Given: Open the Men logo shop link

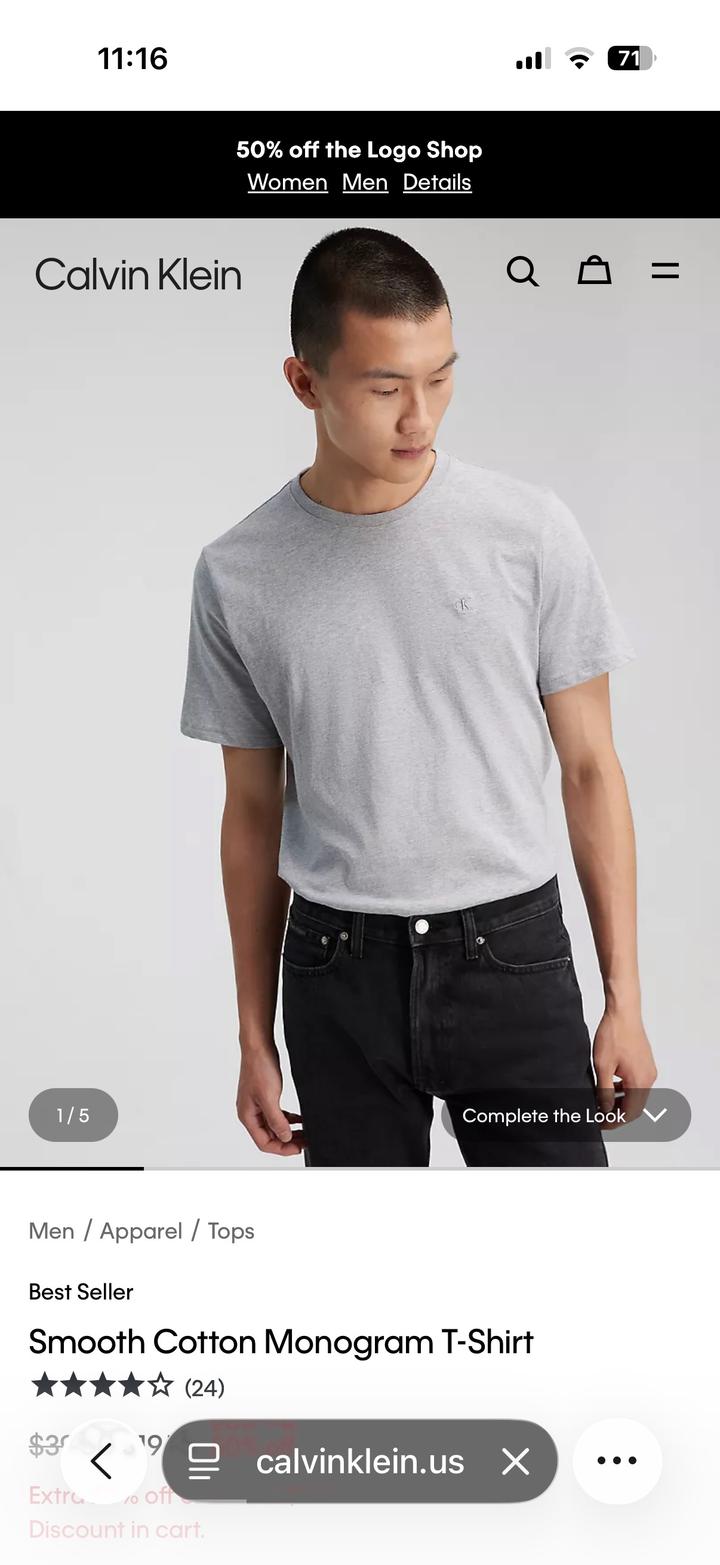Looking at the screenshot, I should pyautogui.click(x=365, y=182).
